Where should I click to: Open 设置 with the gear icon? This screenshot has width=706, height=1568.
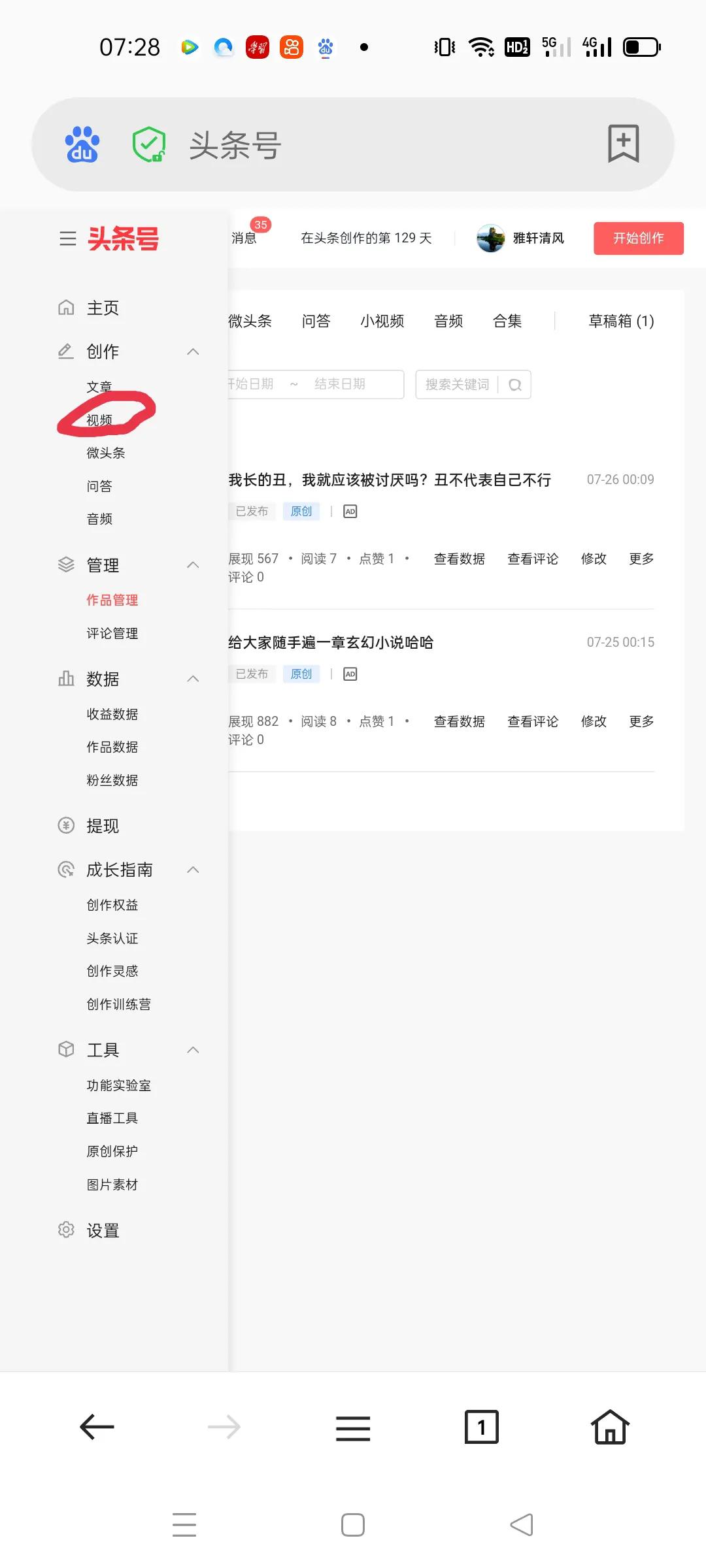click(x=66, y=1230)
